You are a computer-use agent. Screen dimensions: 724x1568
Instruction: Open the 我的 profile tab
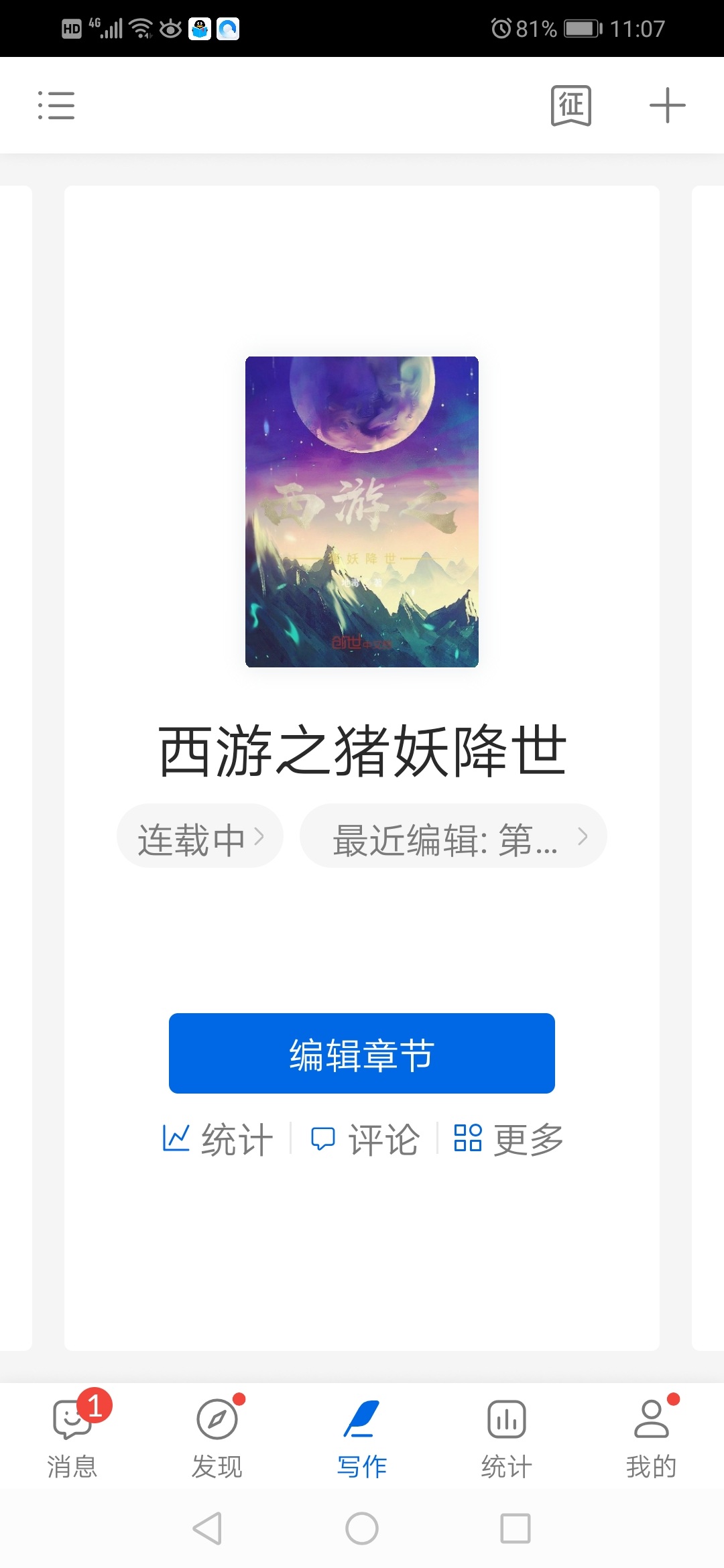[x=652, y=1434]
